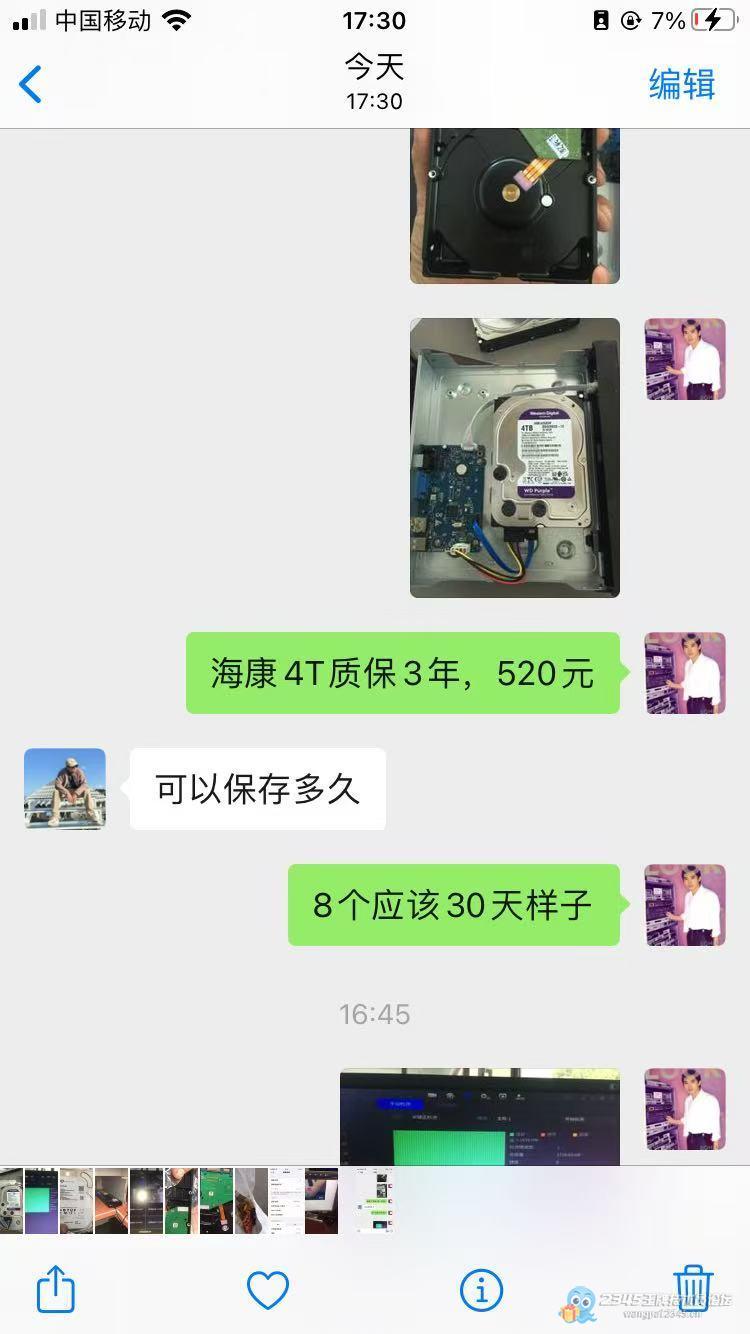This screenshot has width=750, height=1334.
Task: Select the first thumbnail in the filmstrip
Action: (x=10, y=1200)
